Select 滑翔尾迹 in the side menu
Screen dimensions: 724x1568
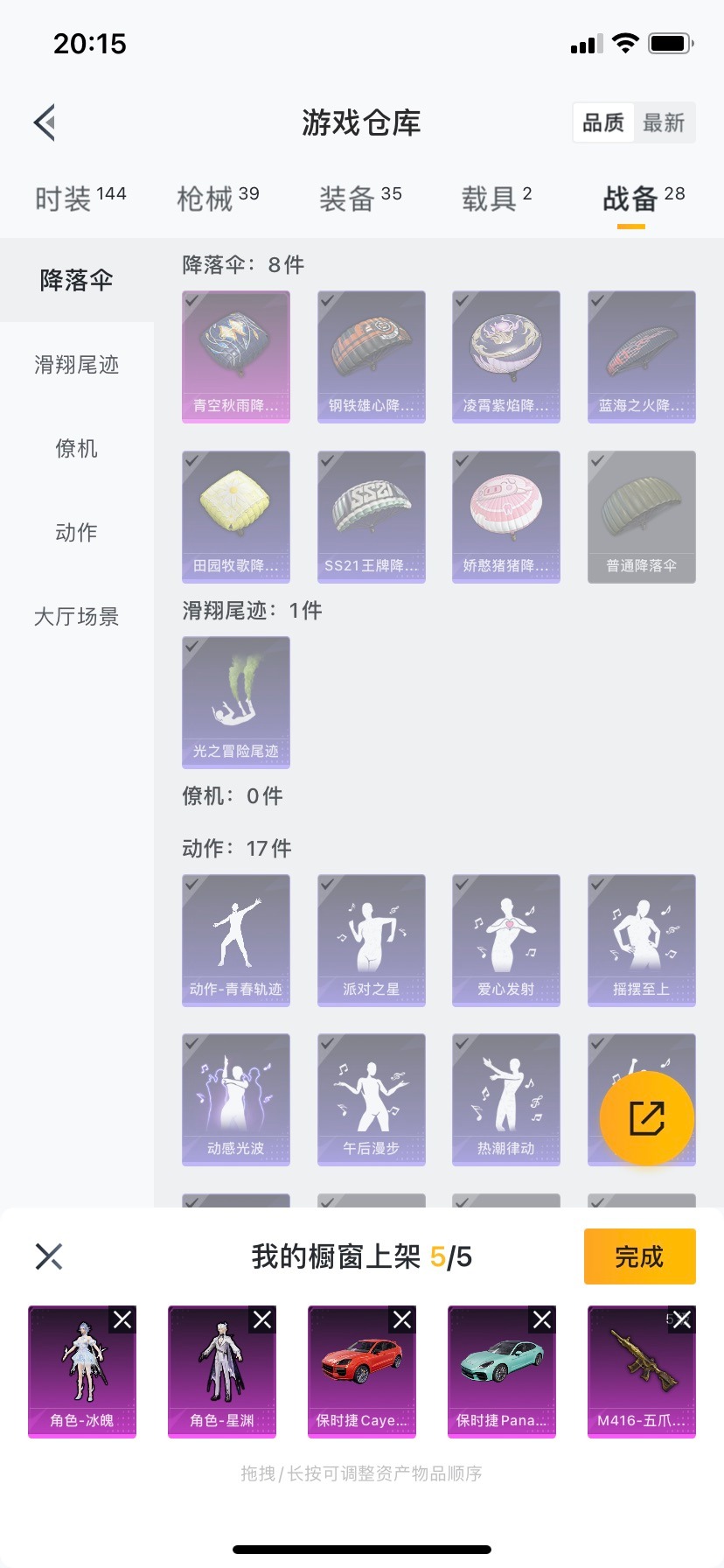[77, 365]
